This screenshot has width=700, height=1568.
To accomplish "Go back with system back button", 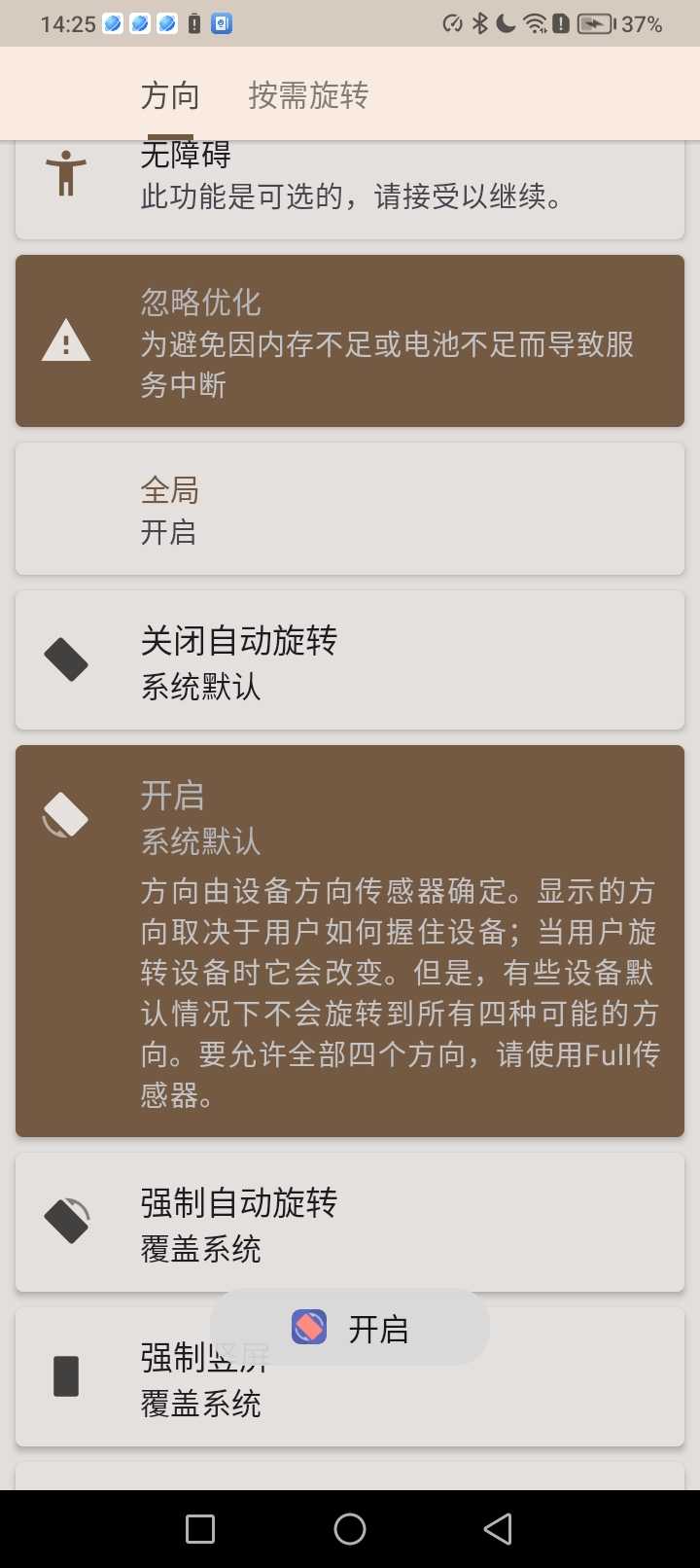I will pyautogui.click(x=498, y=1529).
